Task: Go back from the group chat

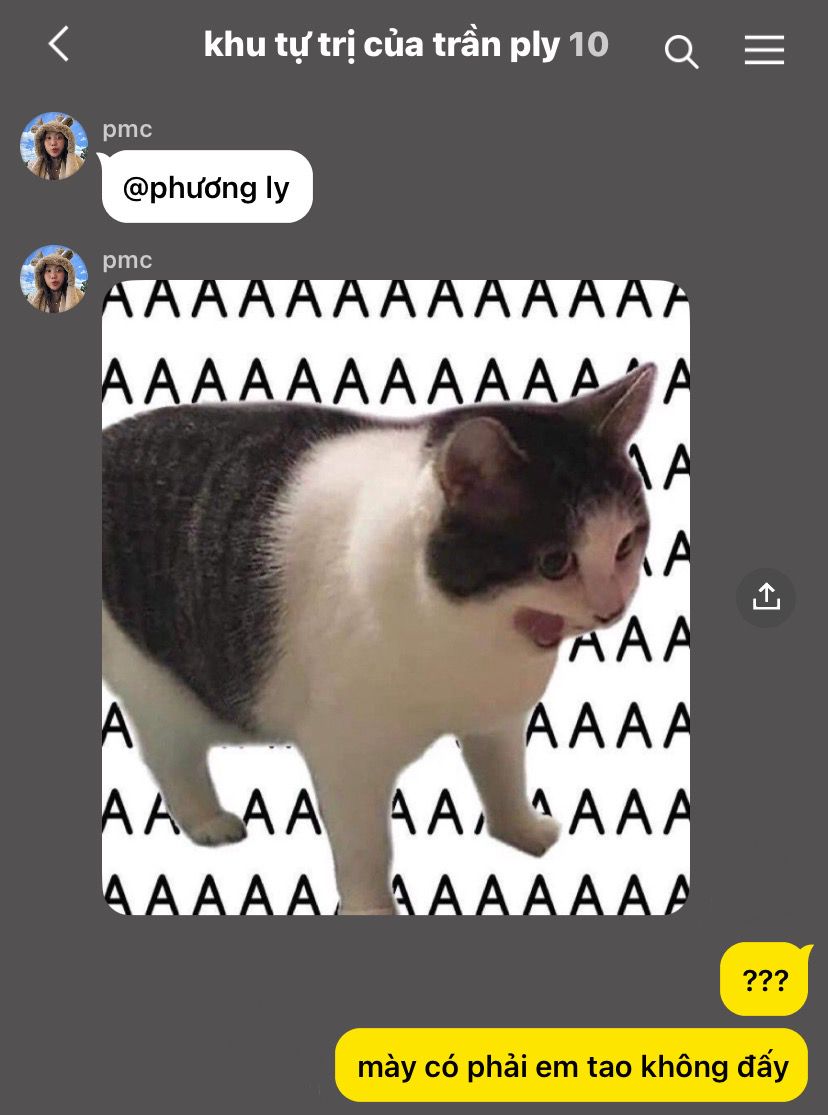Action: pos(58,44)
